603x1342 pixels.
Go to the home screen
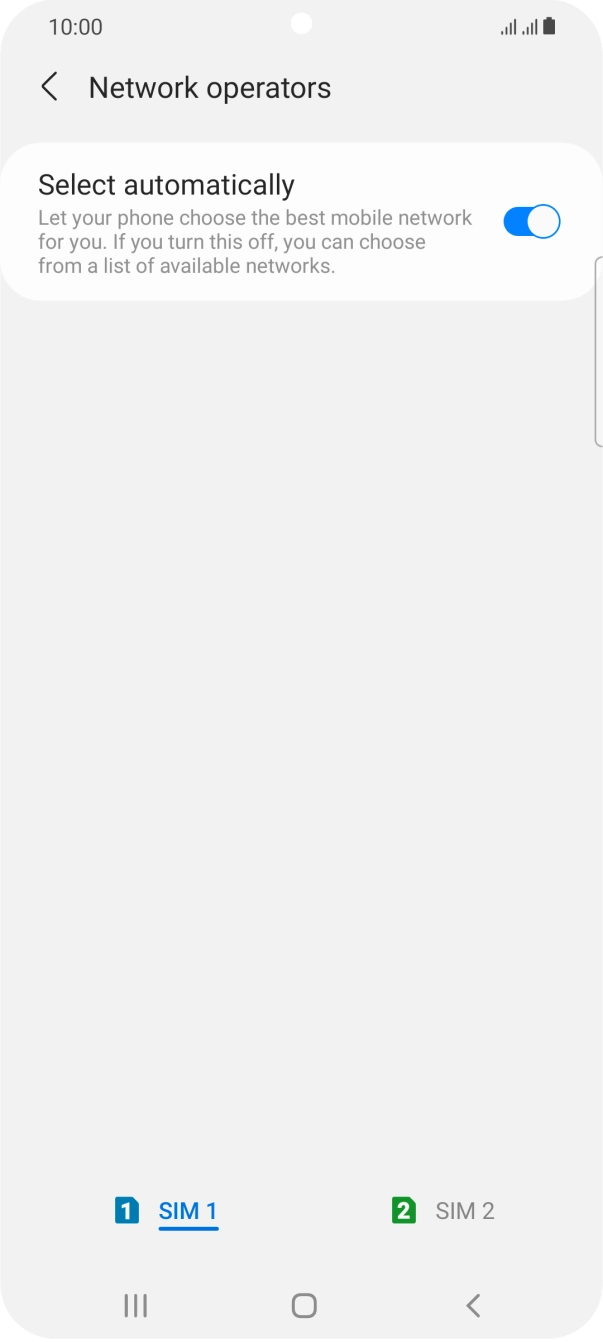pyautogui.click(x=303, y=1304)
